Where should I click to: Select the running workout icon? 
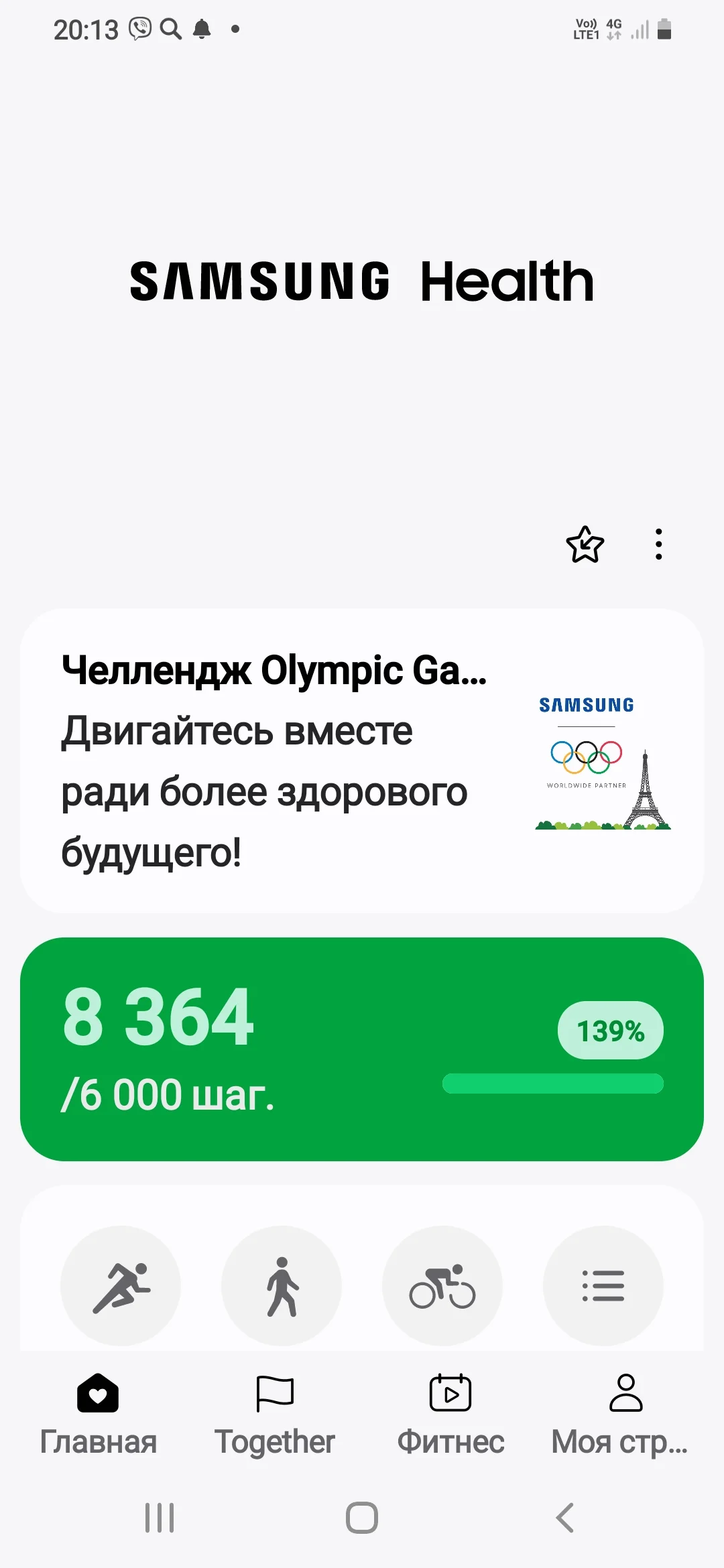[x=121, y=1285]
